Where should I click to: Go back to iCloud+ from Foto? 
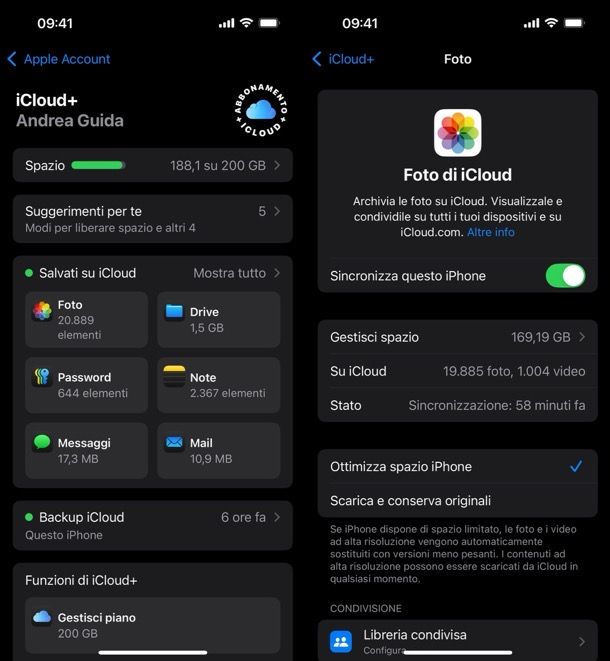343,59
